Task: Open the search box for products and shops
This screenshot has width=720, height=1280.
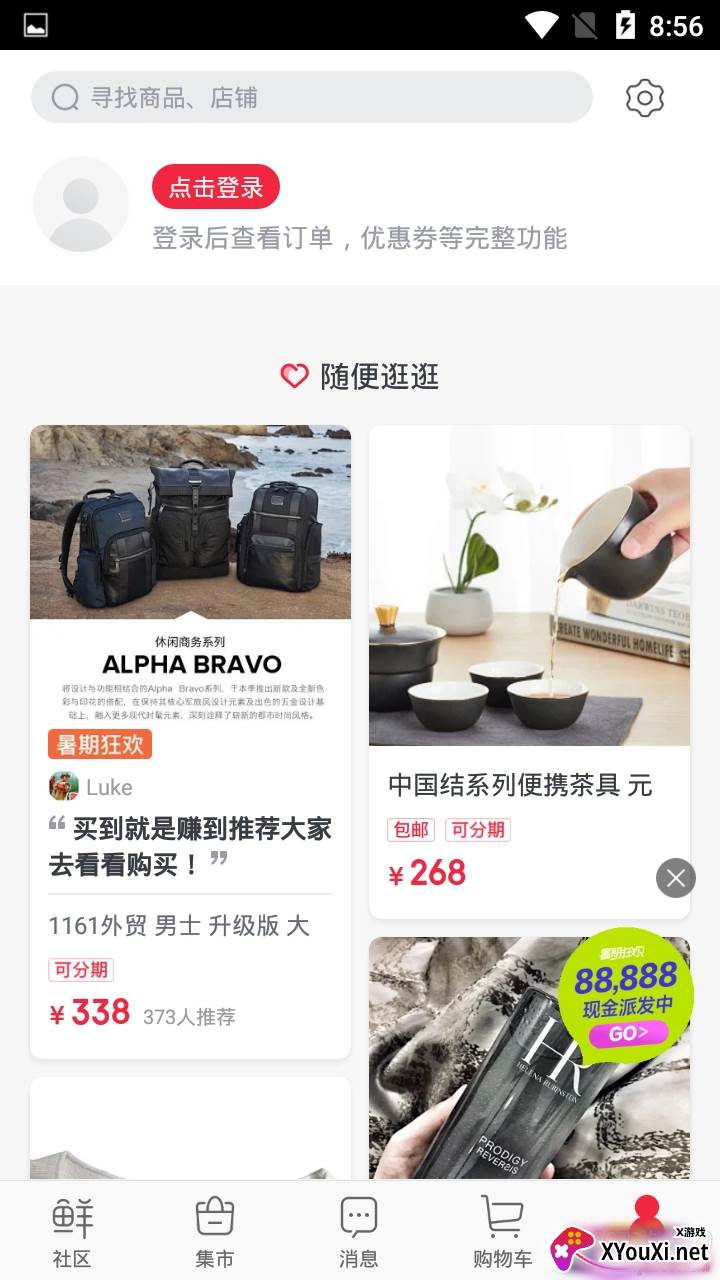Action: pyautogui.click(x=310, y=97)
